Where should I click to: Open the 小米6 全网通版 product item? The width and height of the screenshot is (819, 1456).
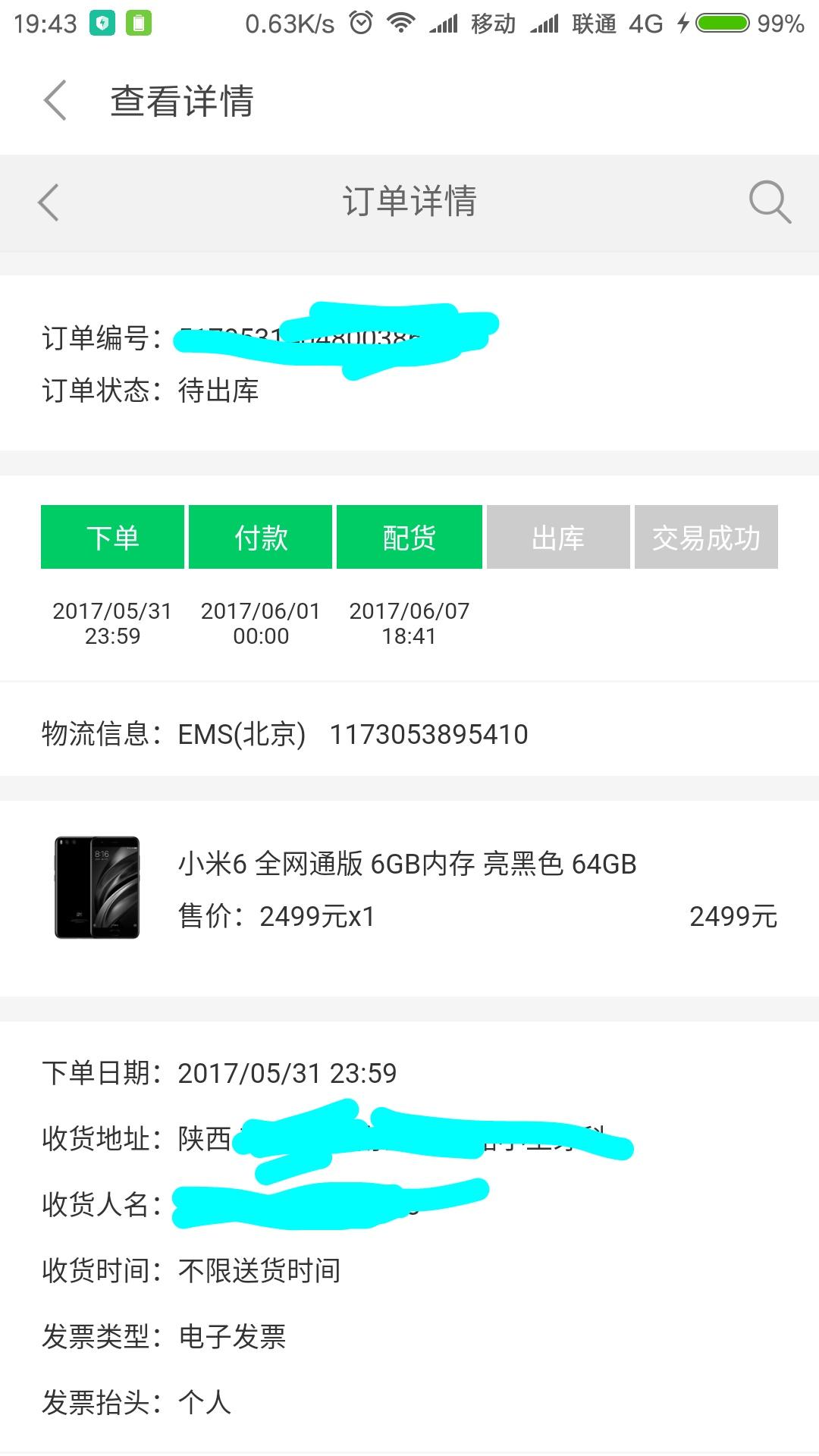click(x=409, y=890)
